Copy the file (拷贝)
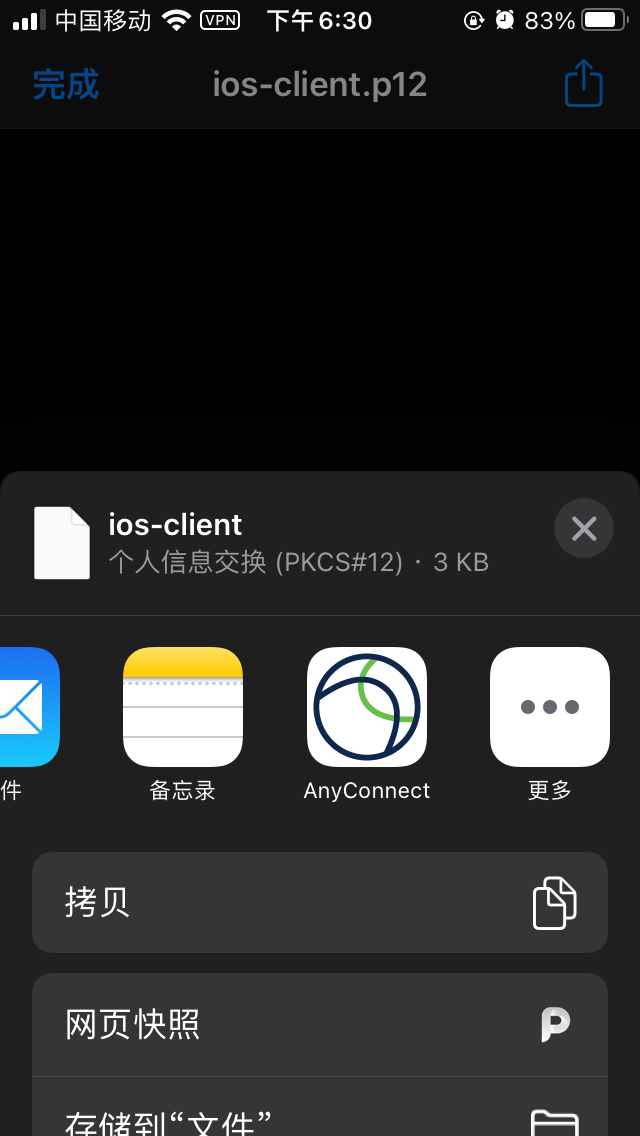Image resolution: width=640 pixels, height=1136 pixels. coord(320,902)
